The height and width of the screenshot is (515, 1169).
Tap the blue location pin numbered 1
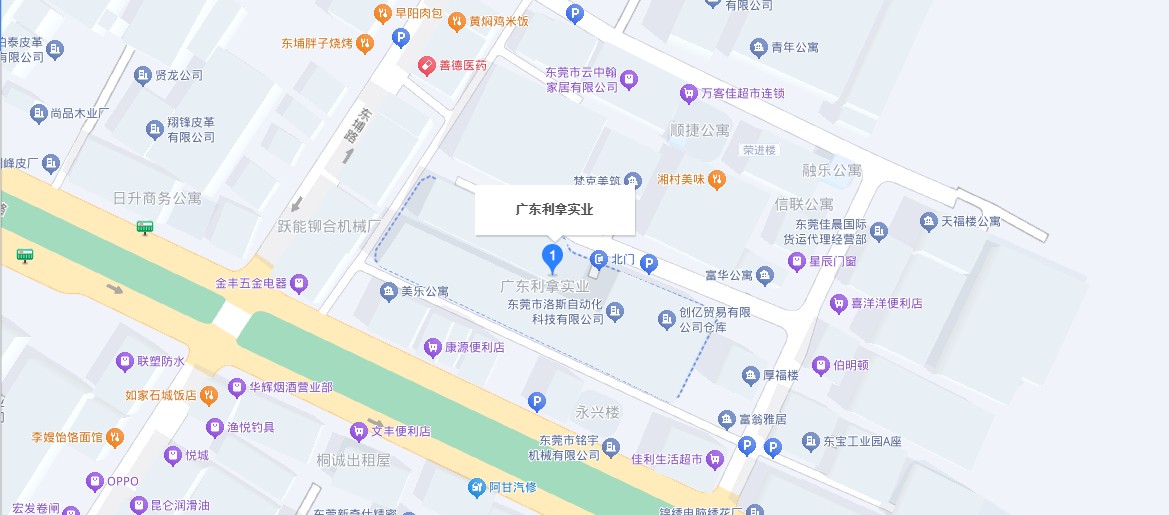(549, 255)
